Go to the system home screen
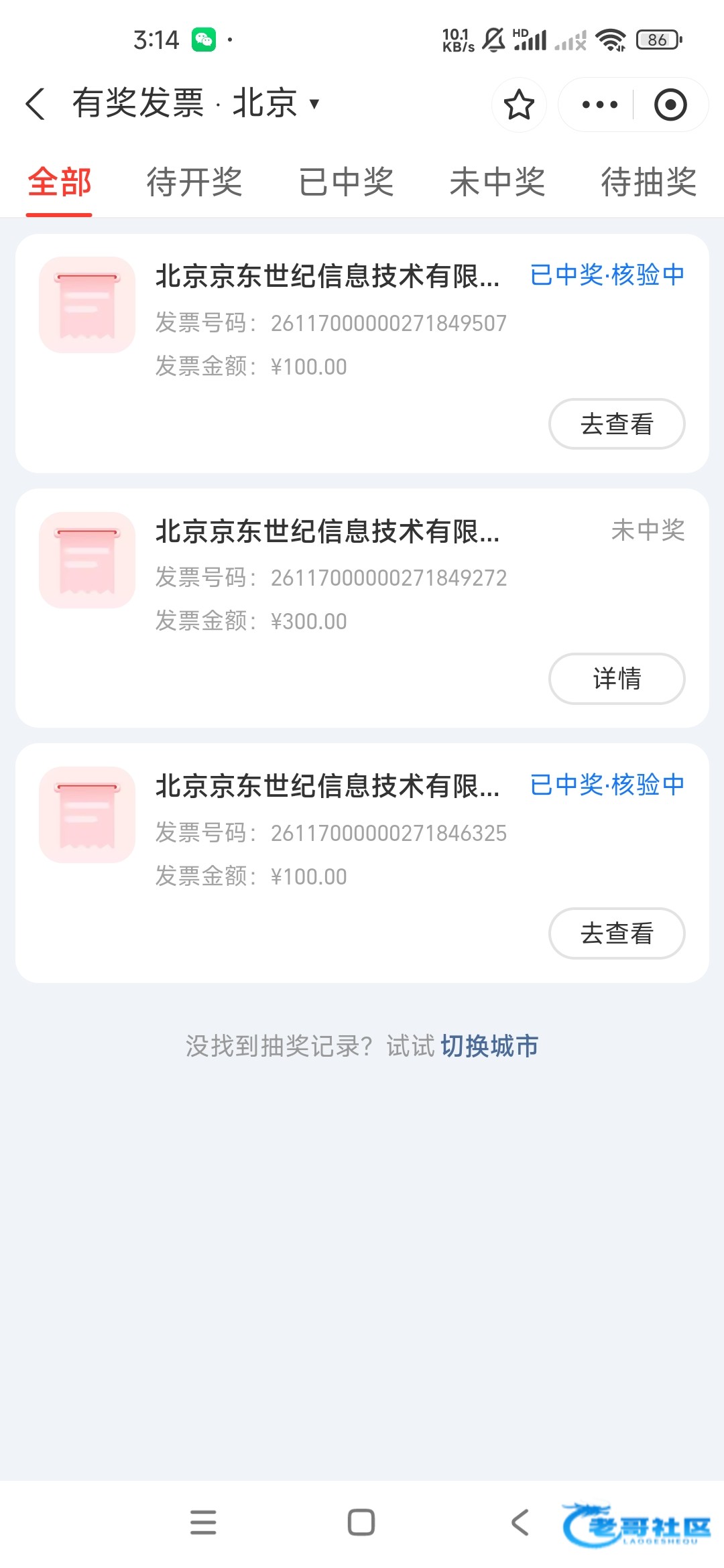The width and height of the screenshot is (724, 1568). [361, 1522]
